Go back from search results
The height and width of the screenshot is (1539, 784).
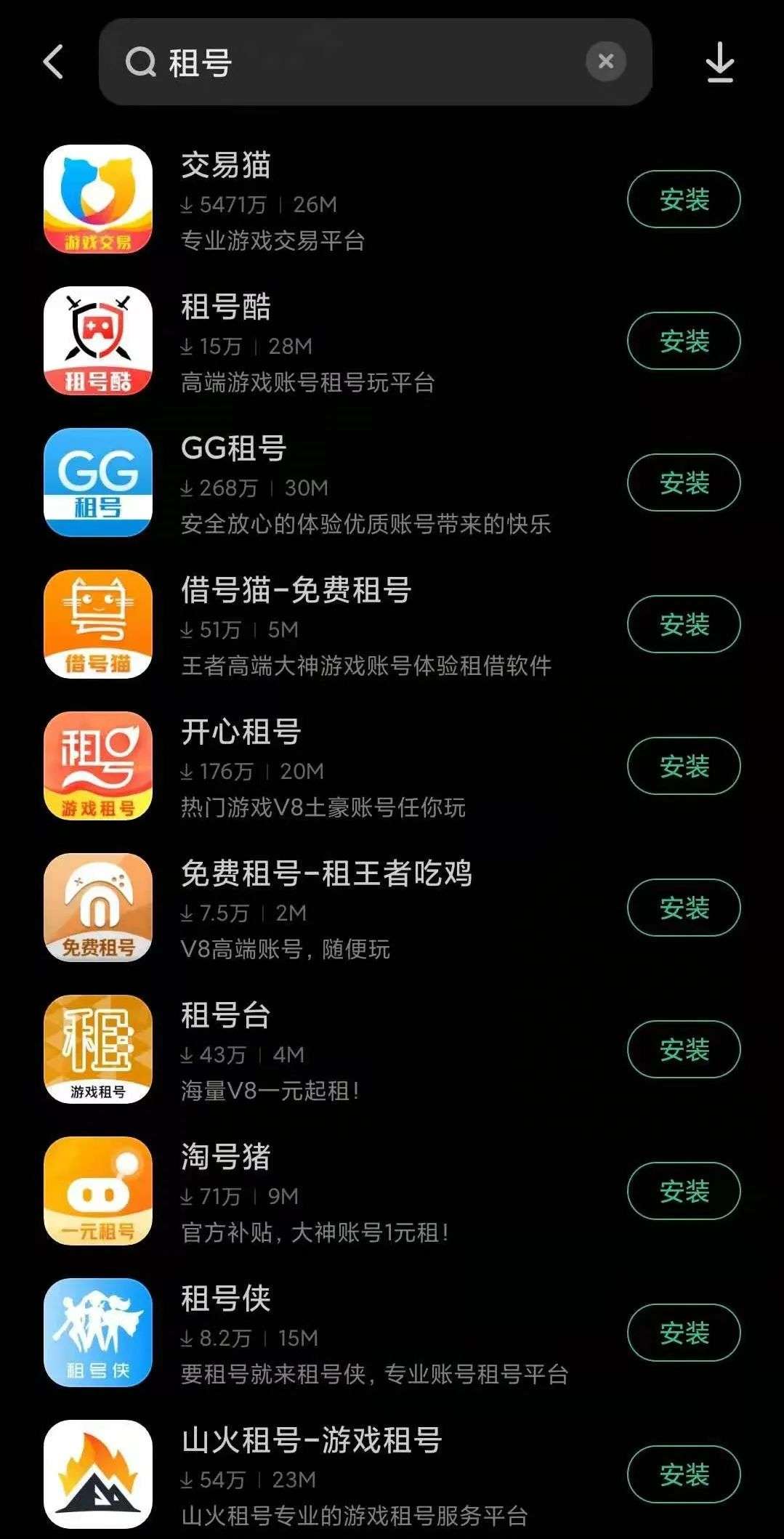coord(54,62)
